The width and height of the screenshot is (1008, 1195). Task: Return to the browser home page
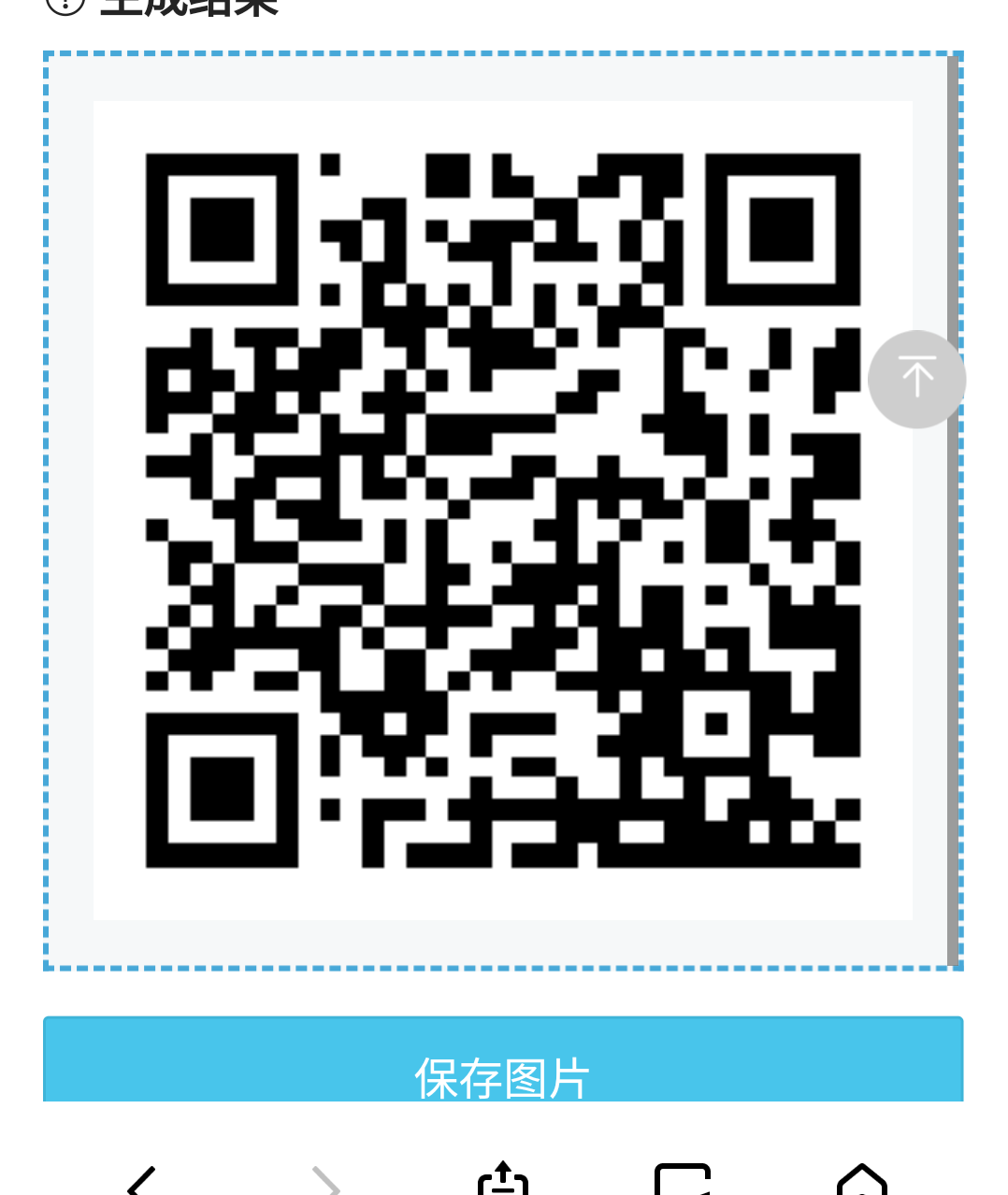click(x=861, y=1180)
